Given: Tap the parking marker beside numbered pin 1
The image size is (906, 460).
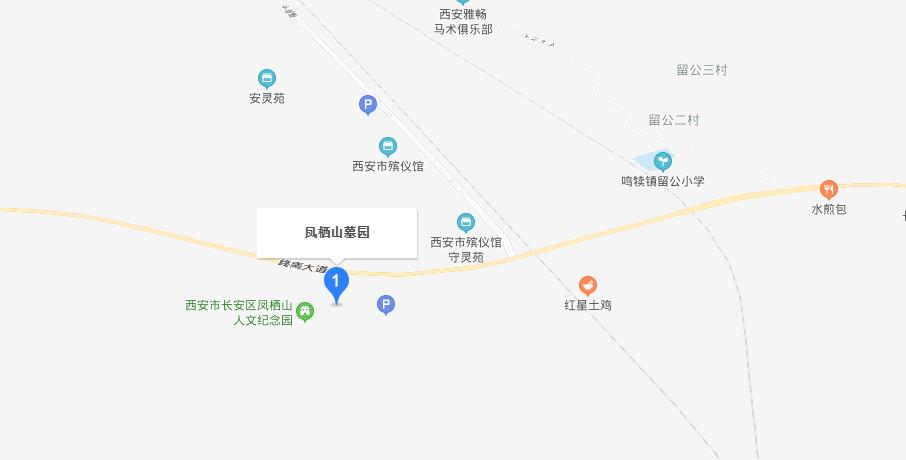Looking at the screenshot, I should [x=386, y=305].
